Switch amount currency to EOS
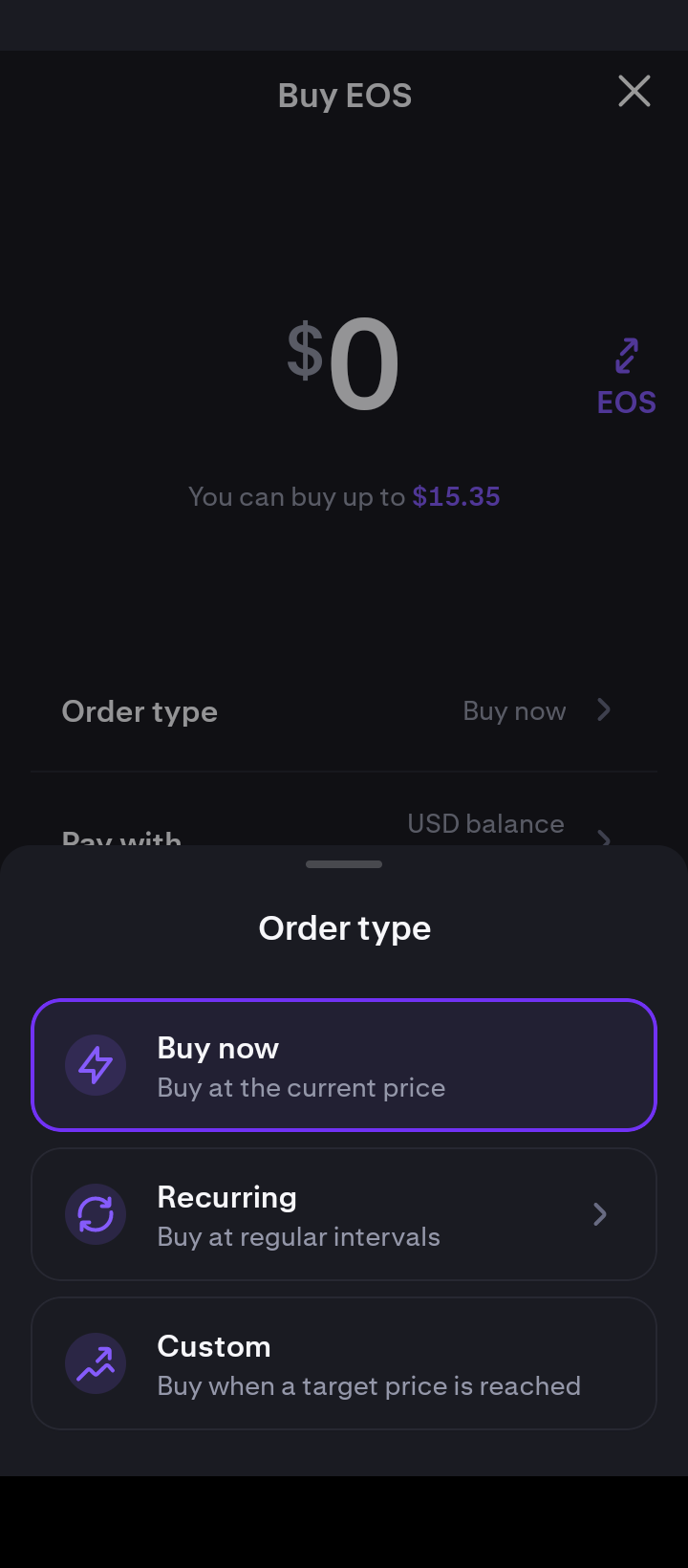 tap(626, 377)
